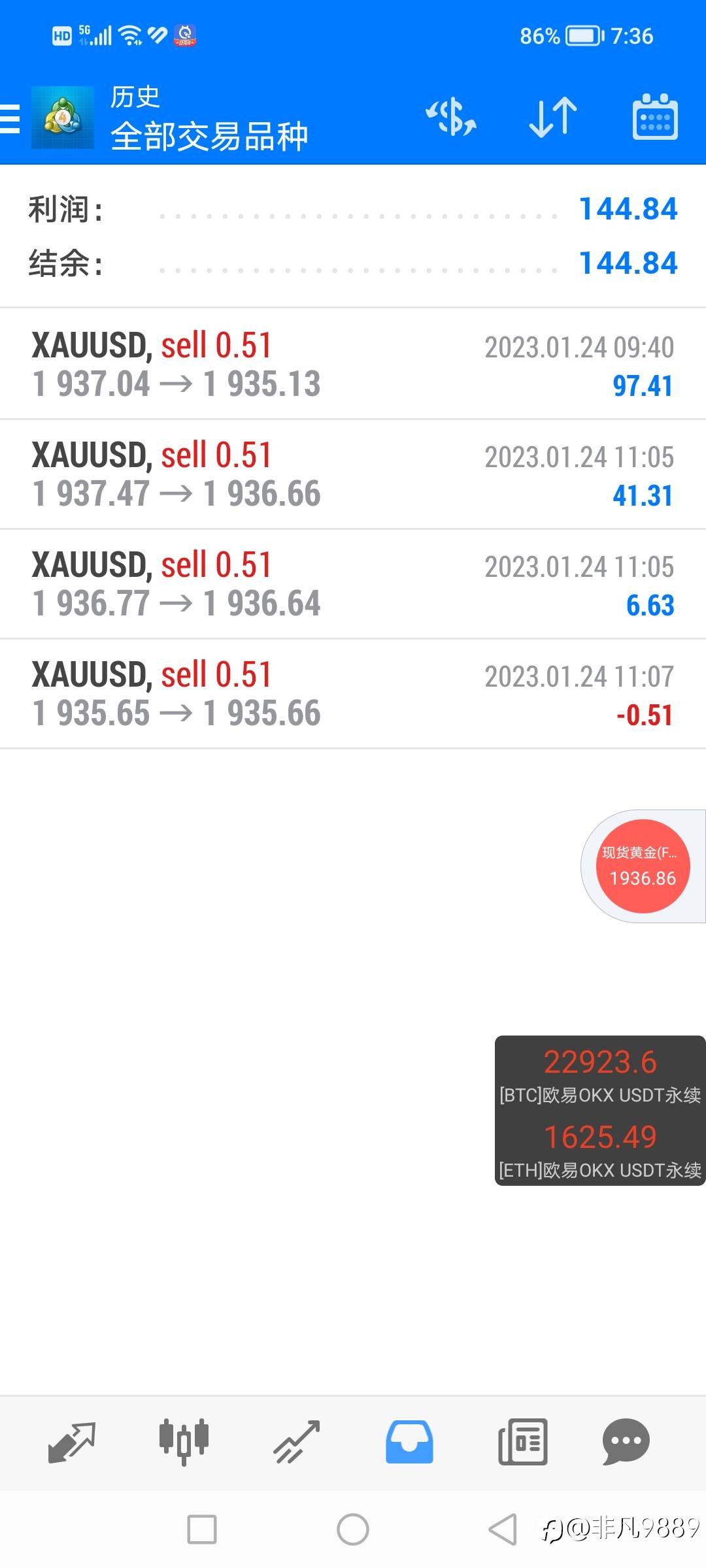
Task: Switch to the candlestick Chart tab
Action: 184,1441
